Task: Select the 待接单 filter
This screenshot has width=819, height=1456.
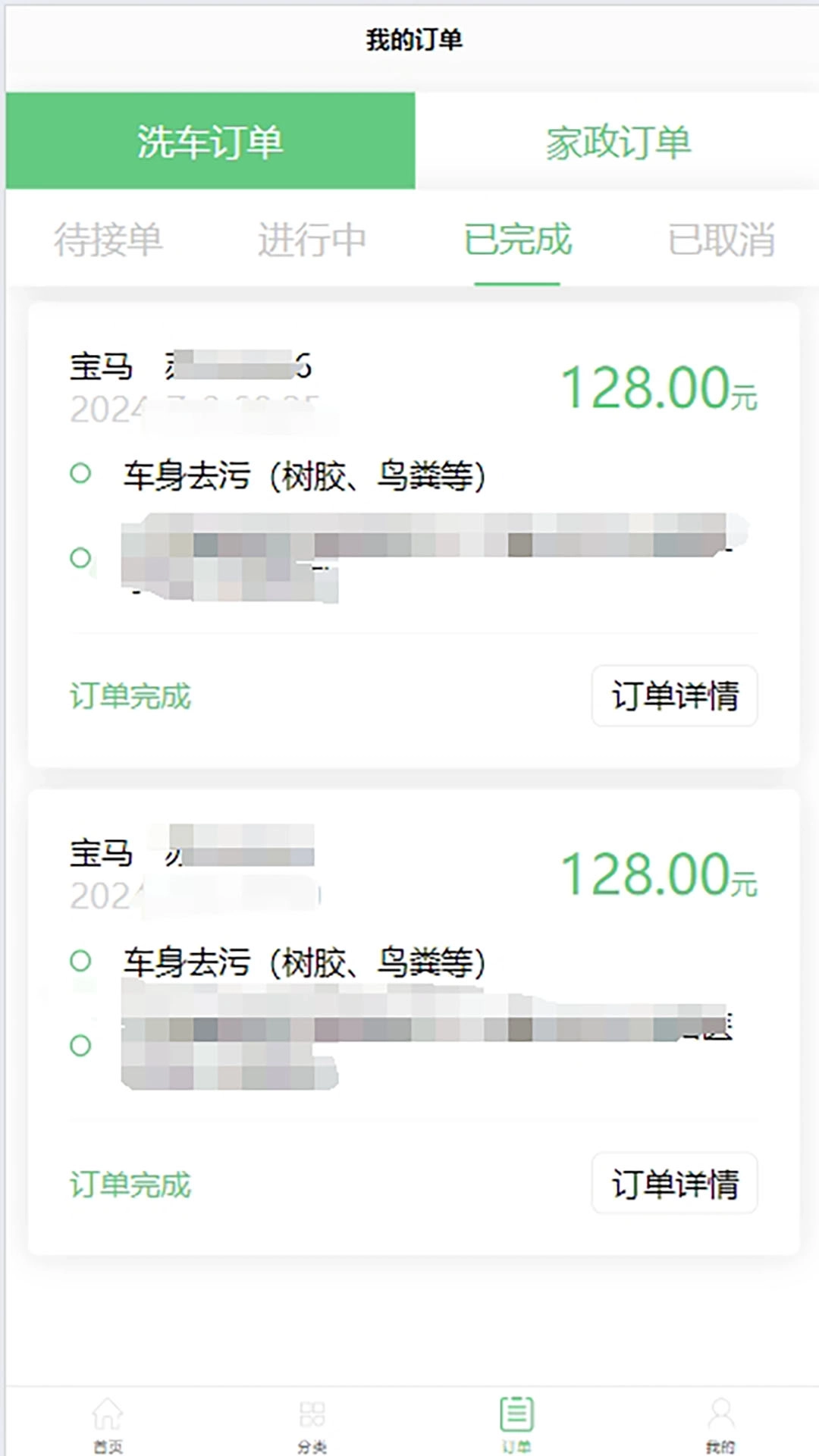Action: (x=108, y=240)
